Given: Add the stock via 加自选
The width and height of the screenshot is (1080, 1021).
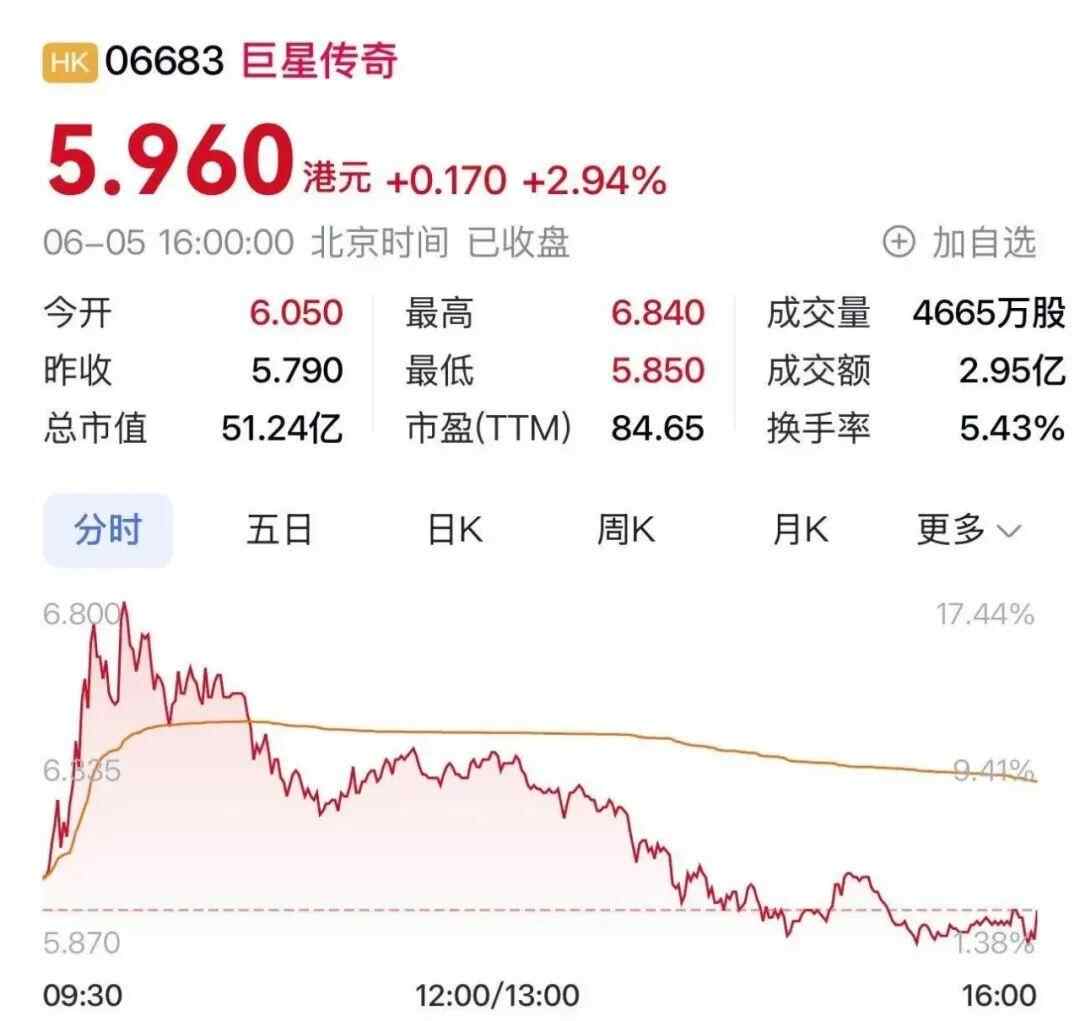Looking at the screenshot, I should [x=959, y=243].
